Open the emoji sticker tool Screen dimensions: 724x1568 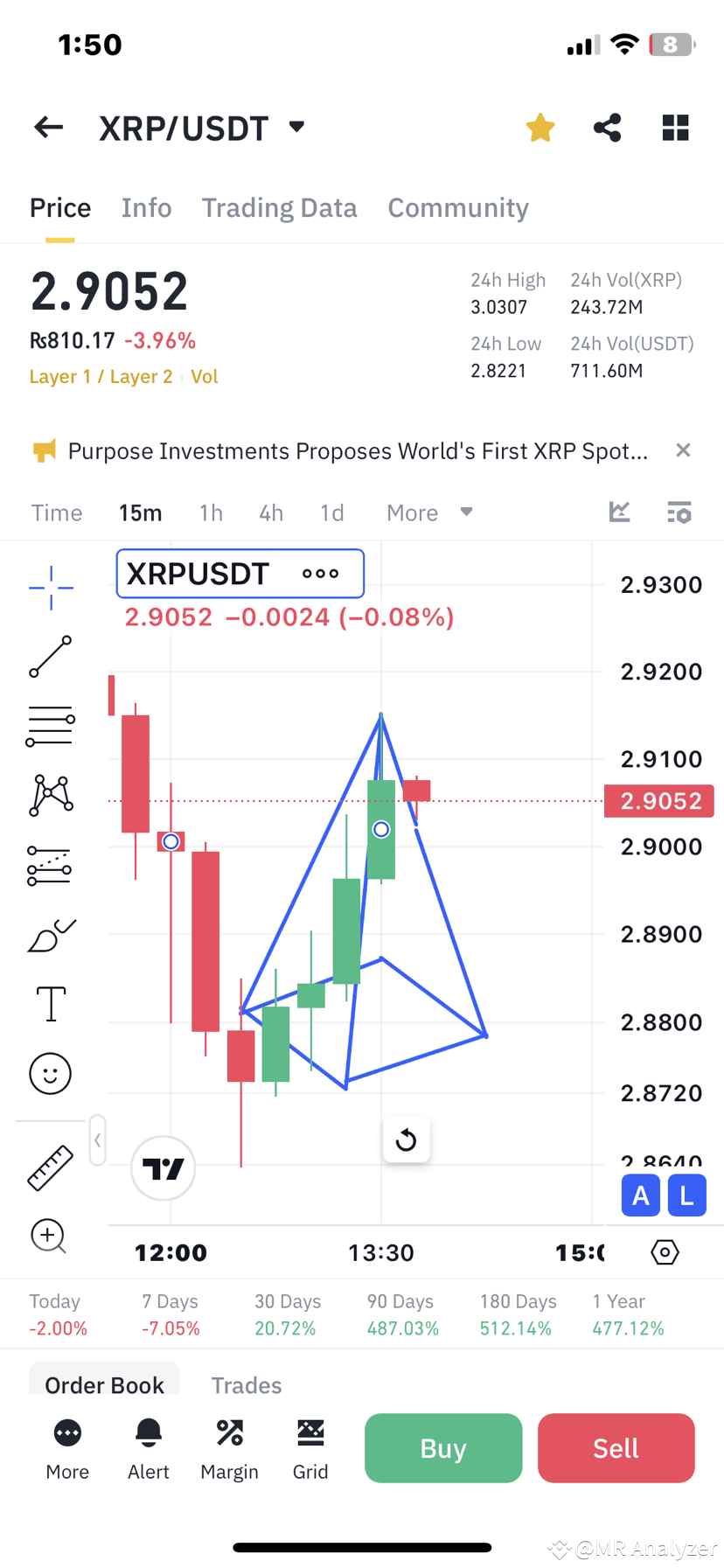pyautogui.click(x=50, y=1073)
